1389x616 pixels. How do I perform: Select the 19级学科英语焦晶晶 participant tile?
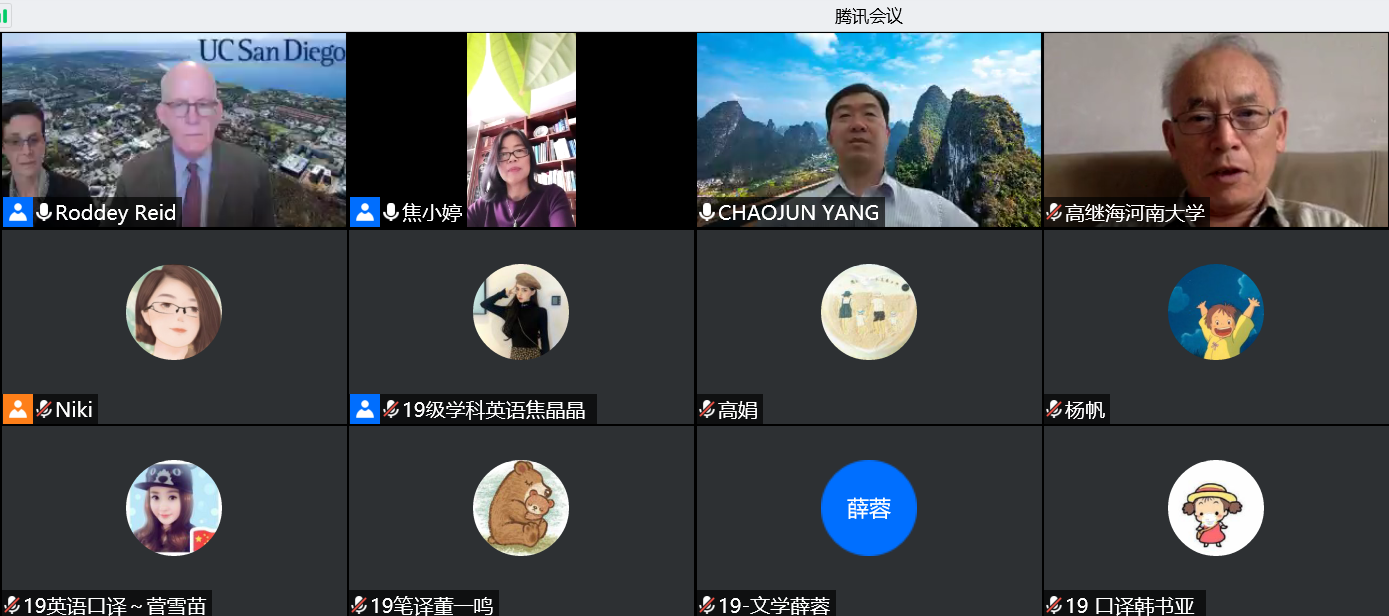click(x=521, y=325)
